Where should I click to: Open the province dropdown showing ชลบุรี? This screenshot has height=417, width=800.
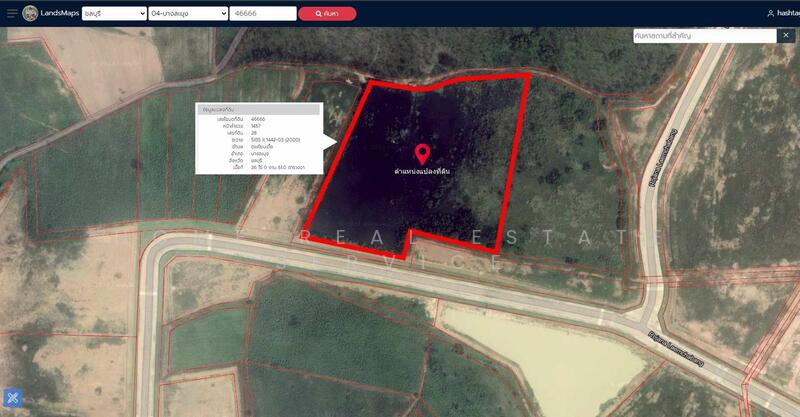click(108, 14)
